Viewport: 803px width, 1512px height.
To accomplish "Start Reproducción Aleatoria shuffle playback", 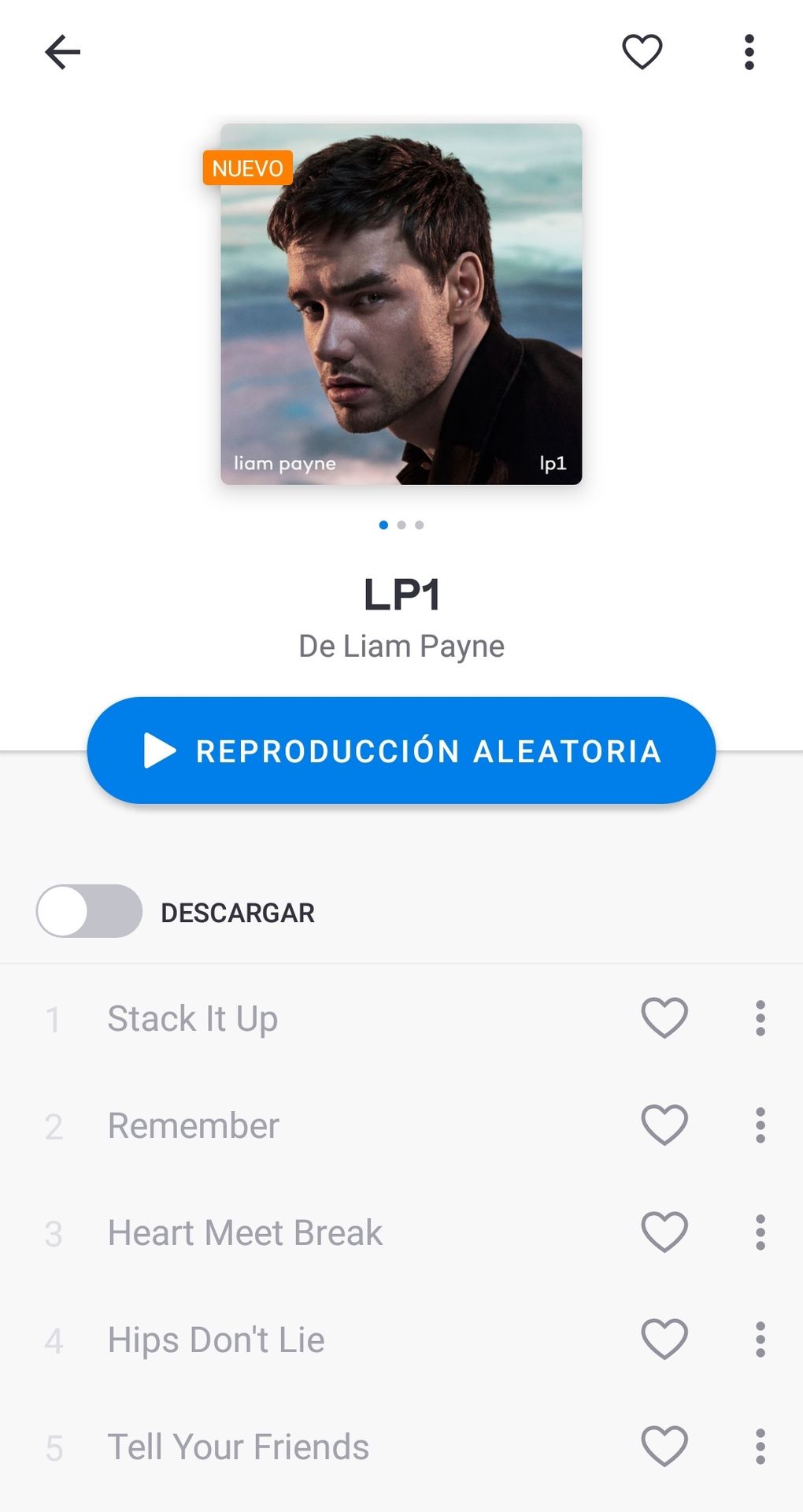I will (x=401, y=750).
